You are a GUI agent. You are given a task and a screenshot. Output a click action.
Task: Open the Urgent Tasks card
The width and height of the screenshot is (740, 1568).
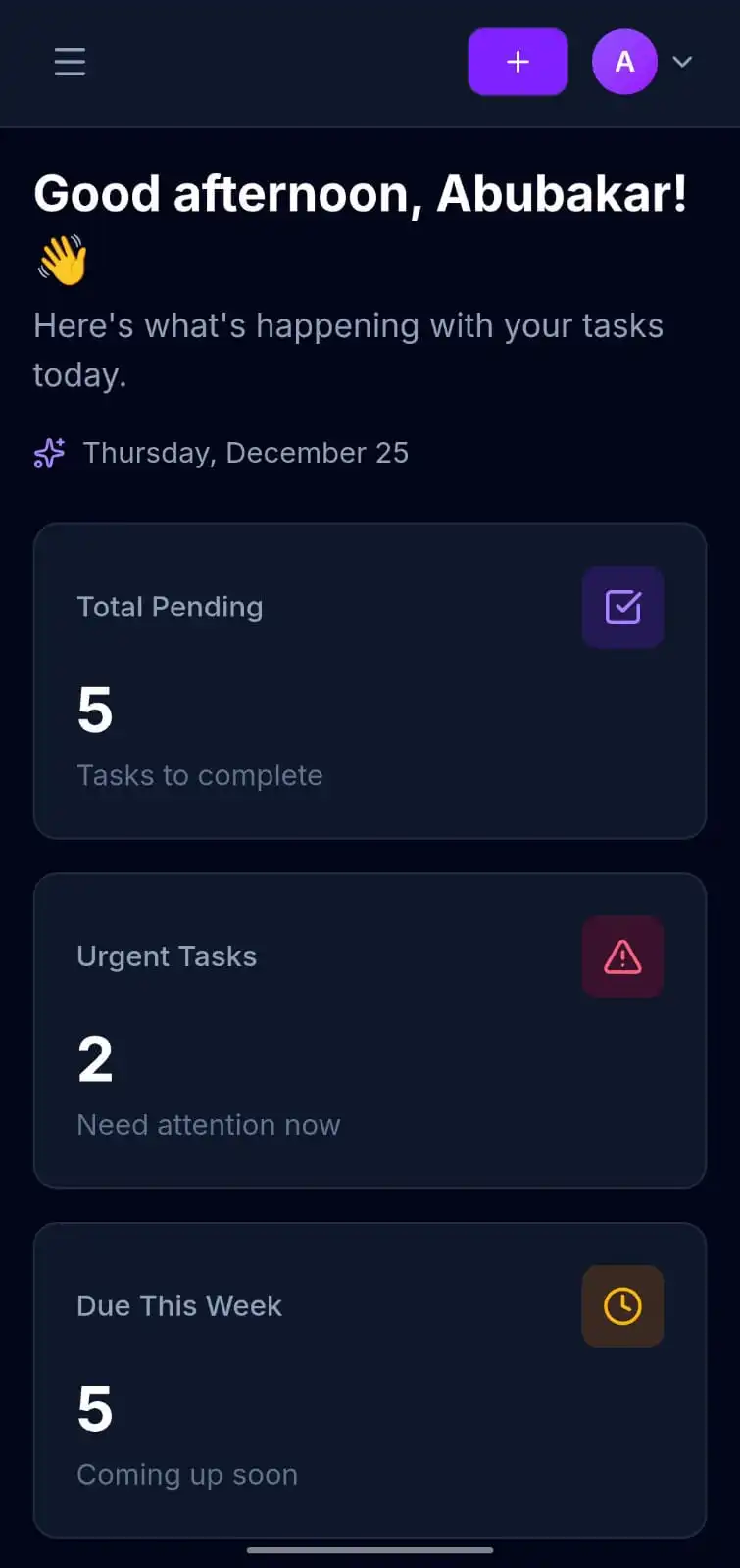pyautogui.click(x=370, y=1030)
